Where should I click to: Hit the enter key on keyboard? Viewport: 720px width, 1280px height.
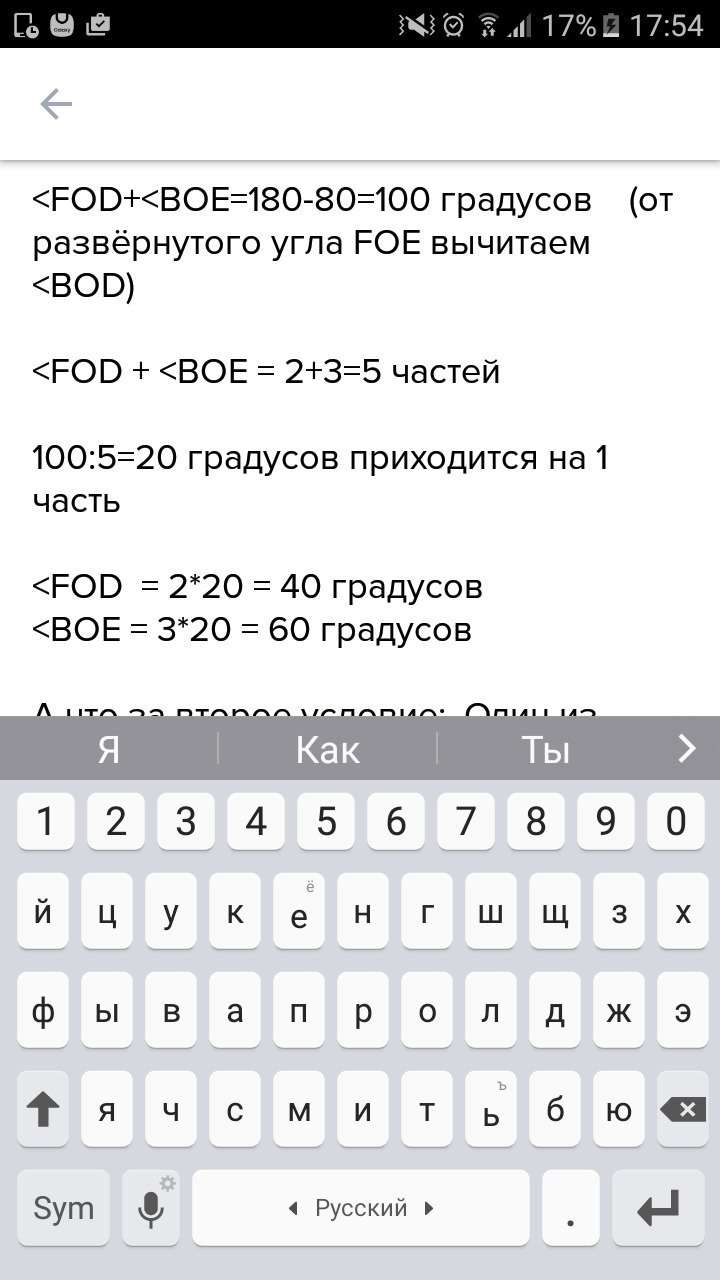(x=658, y=1208)
